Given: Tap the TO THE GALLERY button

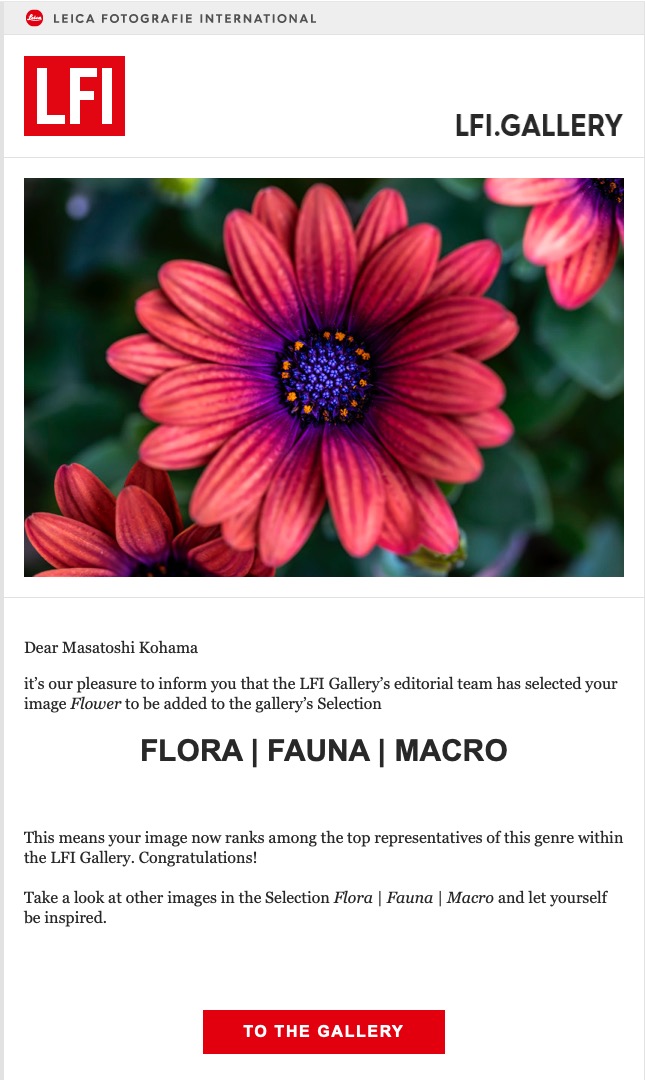Looking at the screenshot, I should [x=323, y=1031].
